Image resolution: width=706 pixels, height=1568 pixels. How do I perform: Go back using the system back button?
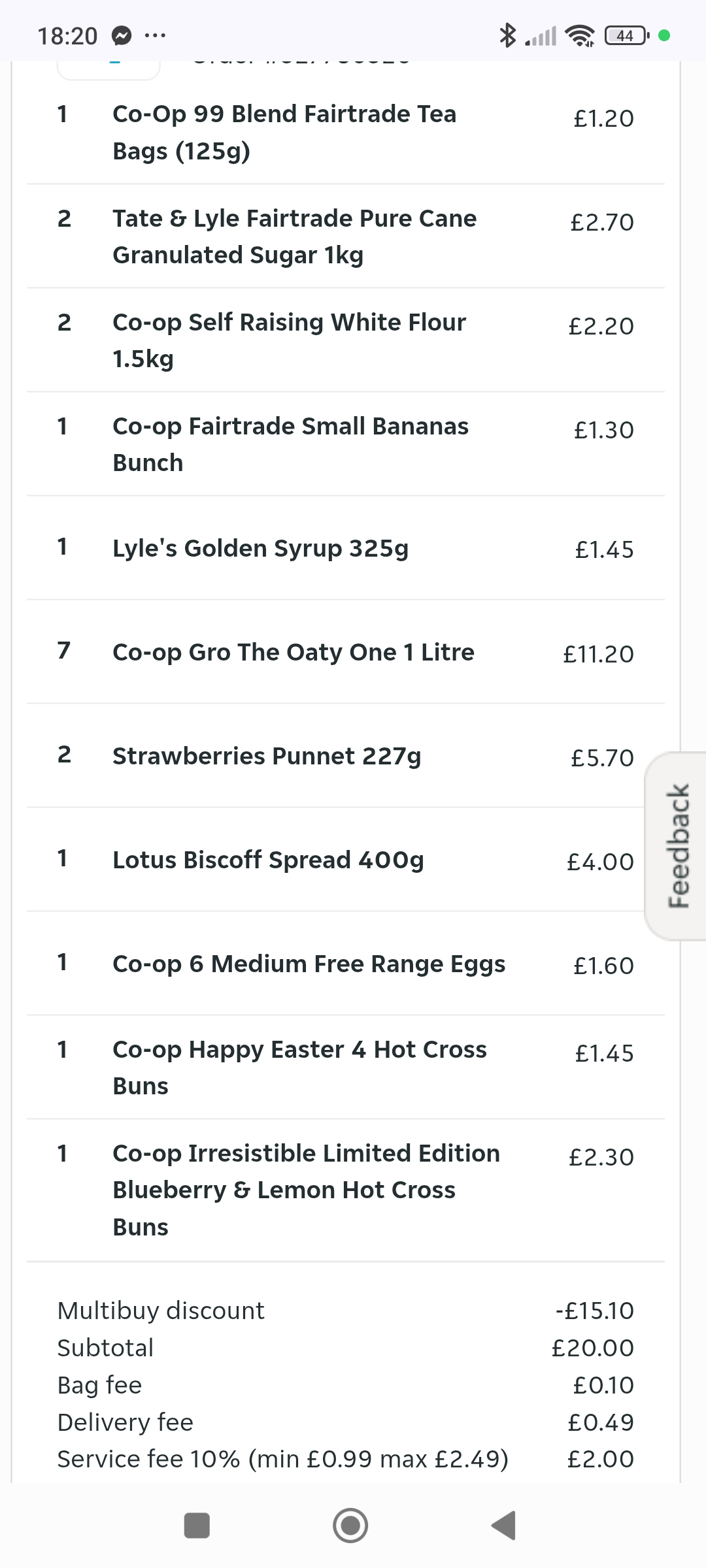click(x=503, y=1526)
